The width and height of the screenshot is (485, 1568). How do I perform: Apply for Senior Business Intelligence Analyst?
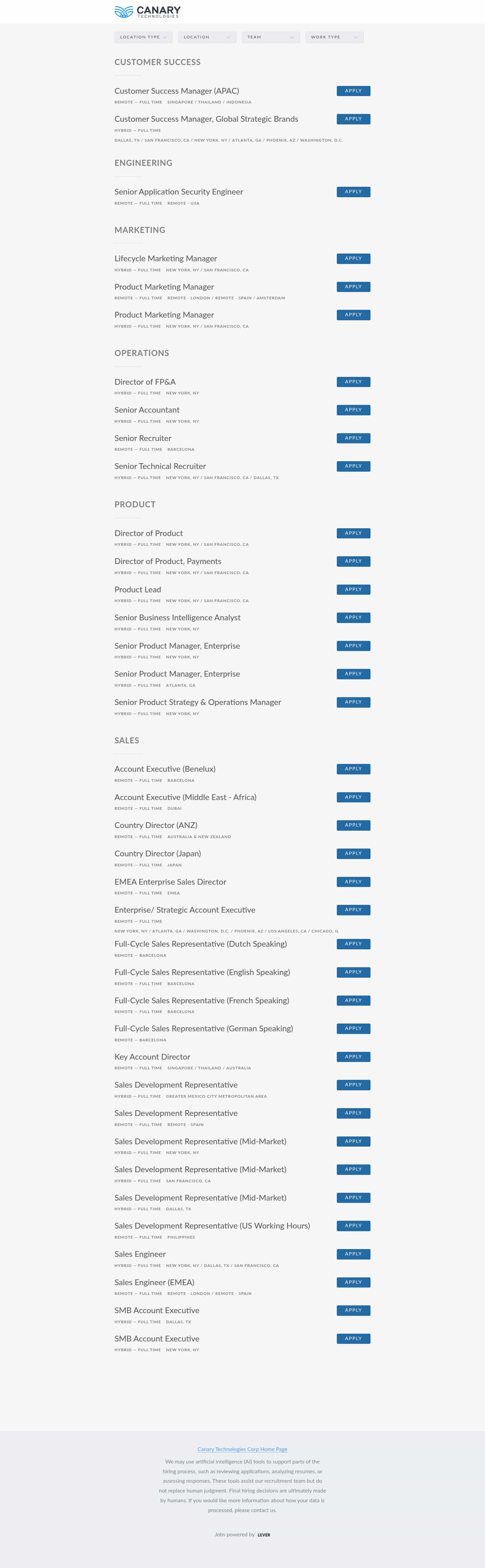(353, 617)
